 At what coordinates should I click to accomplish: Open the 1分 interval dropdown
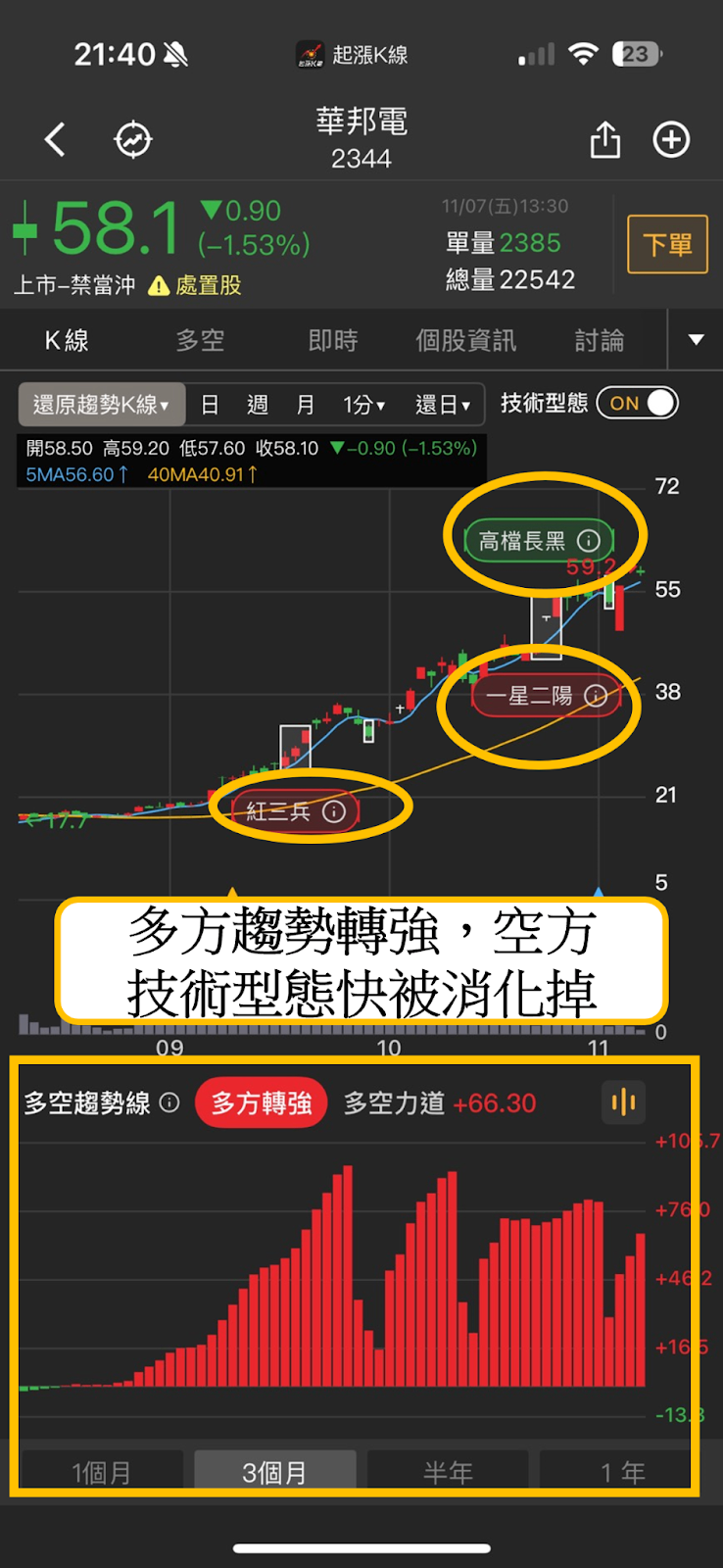(x=363, y=405)
